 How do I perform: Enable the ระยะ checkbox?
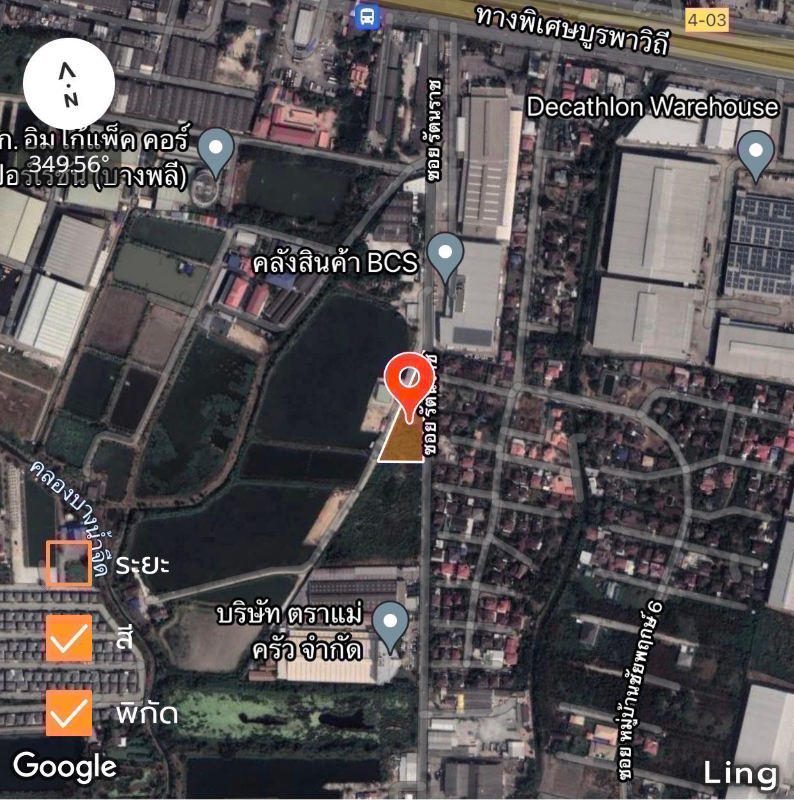click(x=69, y=563)
